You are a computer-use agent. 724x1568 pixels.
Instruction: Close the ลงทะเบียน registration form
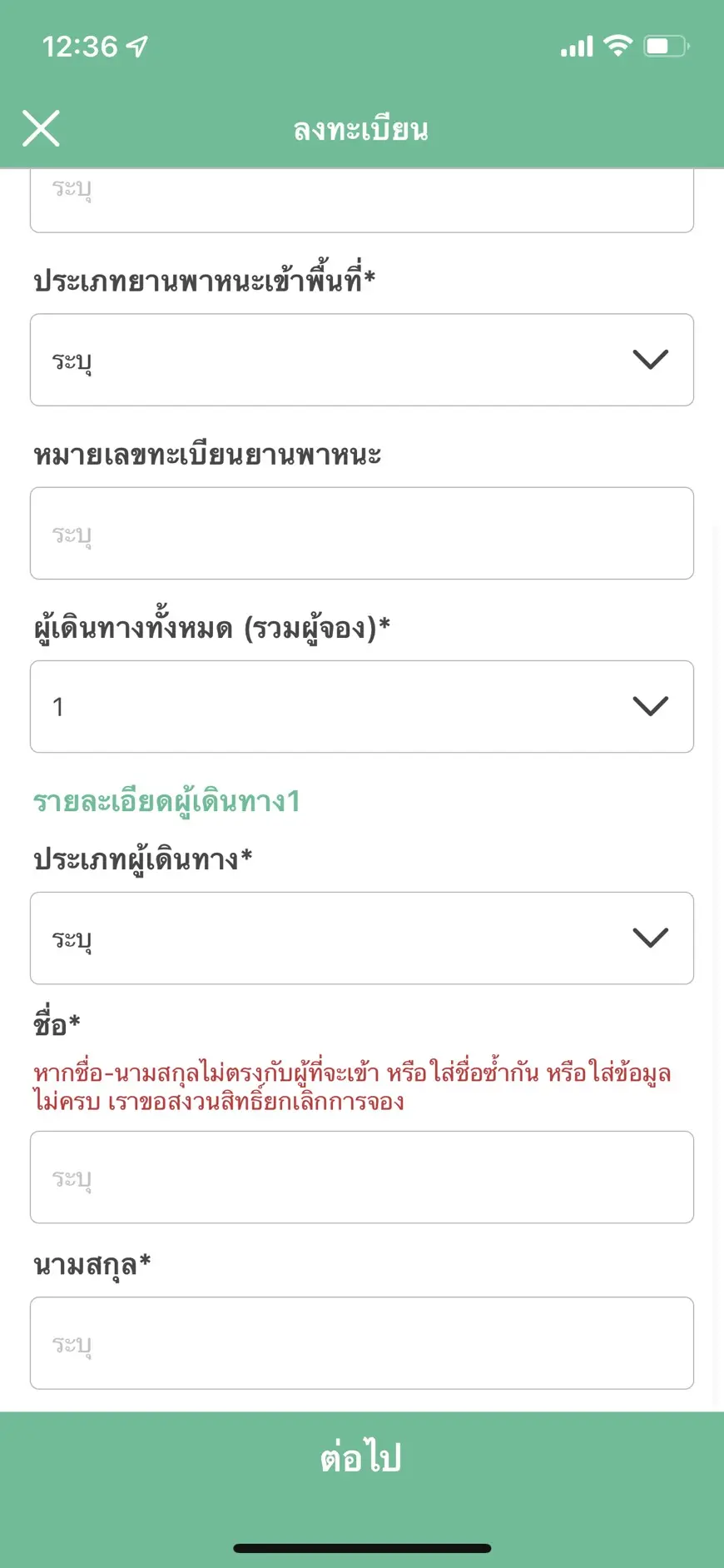click(x=41, y=129)
